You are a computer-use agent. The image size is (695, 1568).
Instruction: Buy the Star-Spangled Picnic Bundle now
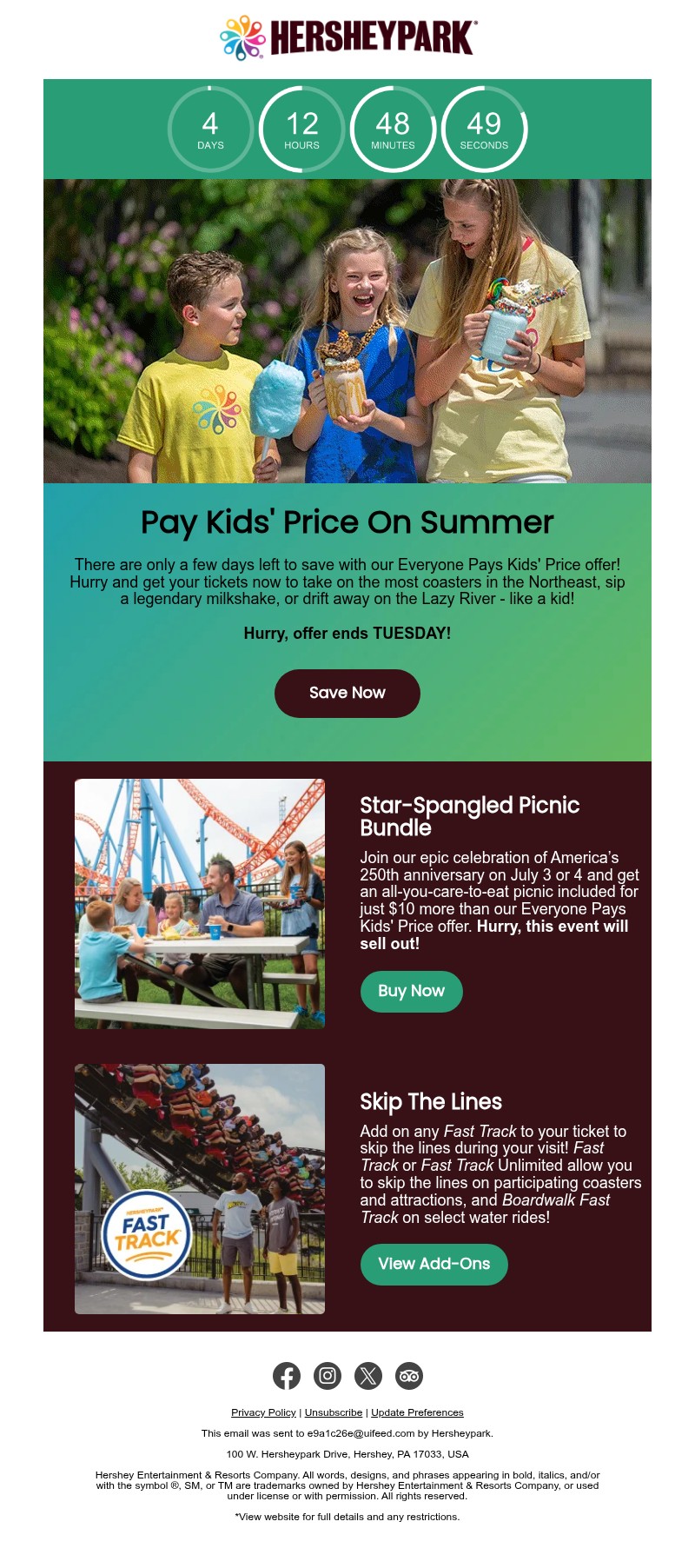pyautogui.click(x=411, y=992)
